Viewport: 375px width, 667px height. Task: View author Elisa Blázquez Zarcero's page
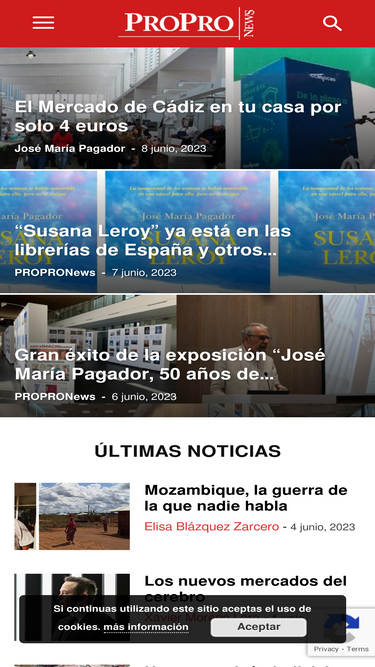(x=212, y=527)
